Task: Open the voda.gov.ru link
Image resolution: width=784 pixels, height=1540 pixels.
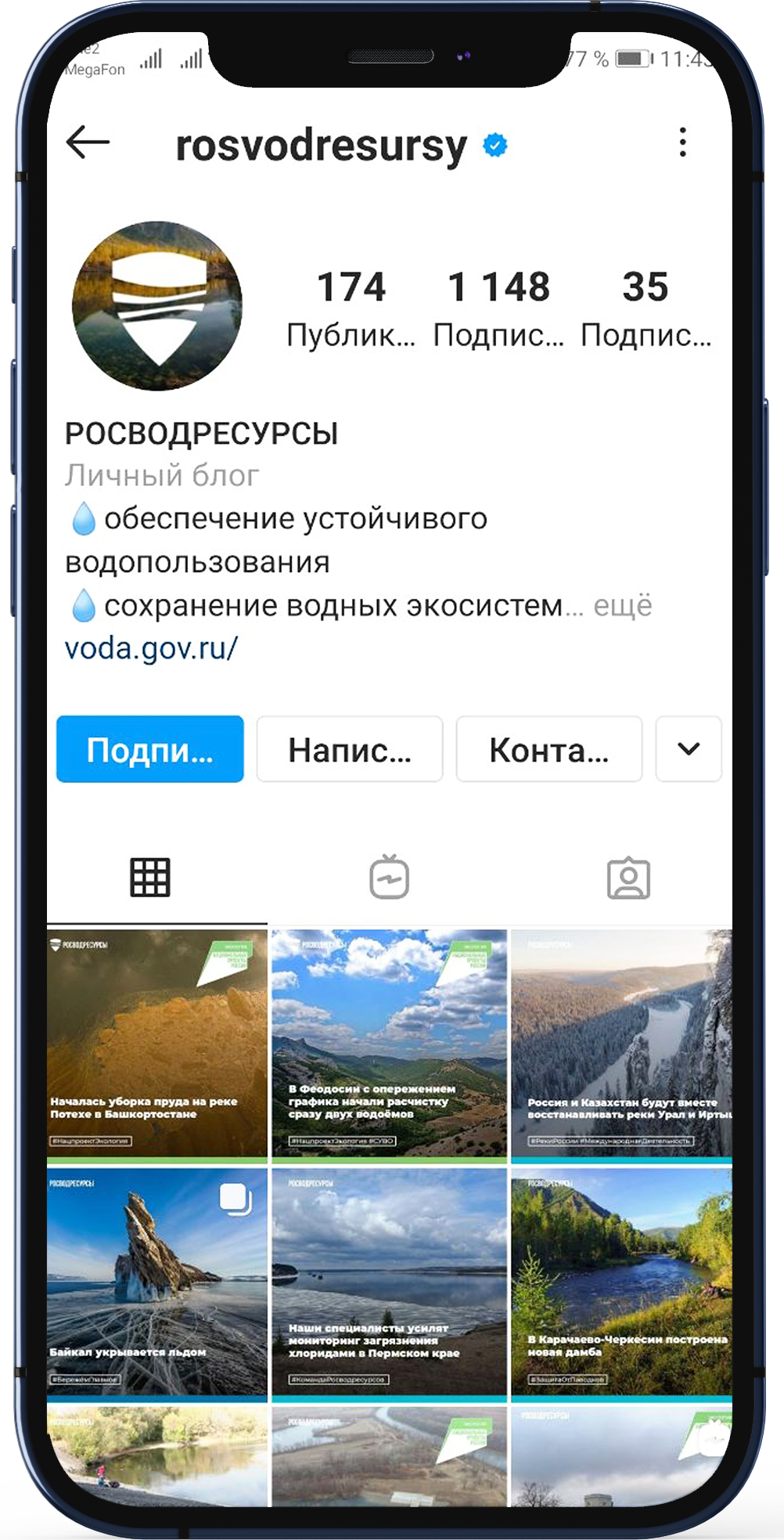Action: tap(151, 648)
